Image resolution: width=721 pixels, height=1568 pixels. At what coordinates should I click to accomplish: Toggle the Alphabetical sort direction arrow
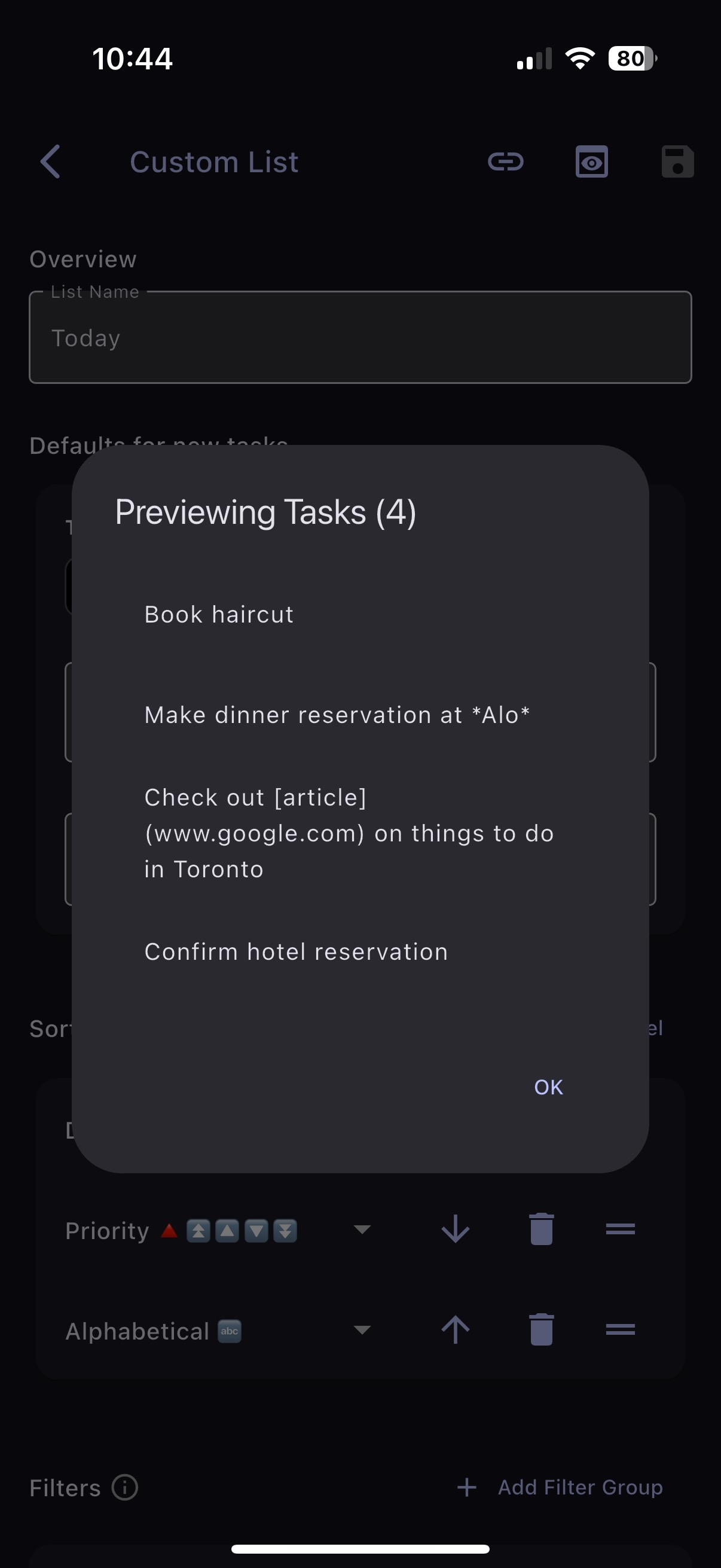click(455, 1329)
